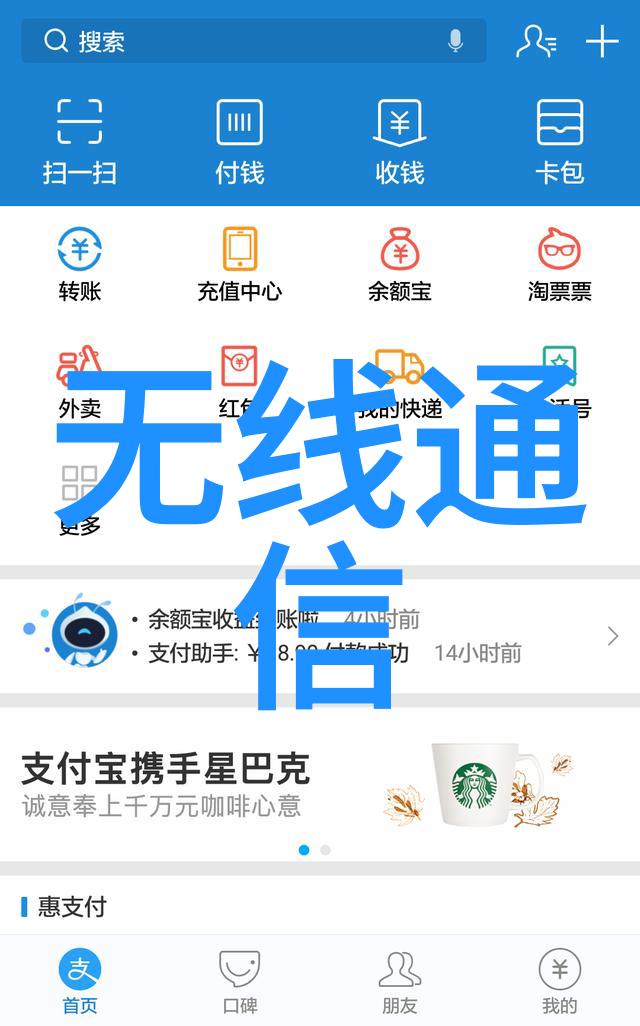This screenshot has width=640, height=1026.
Task: Open the contacts icon in header
Action: 535,41
